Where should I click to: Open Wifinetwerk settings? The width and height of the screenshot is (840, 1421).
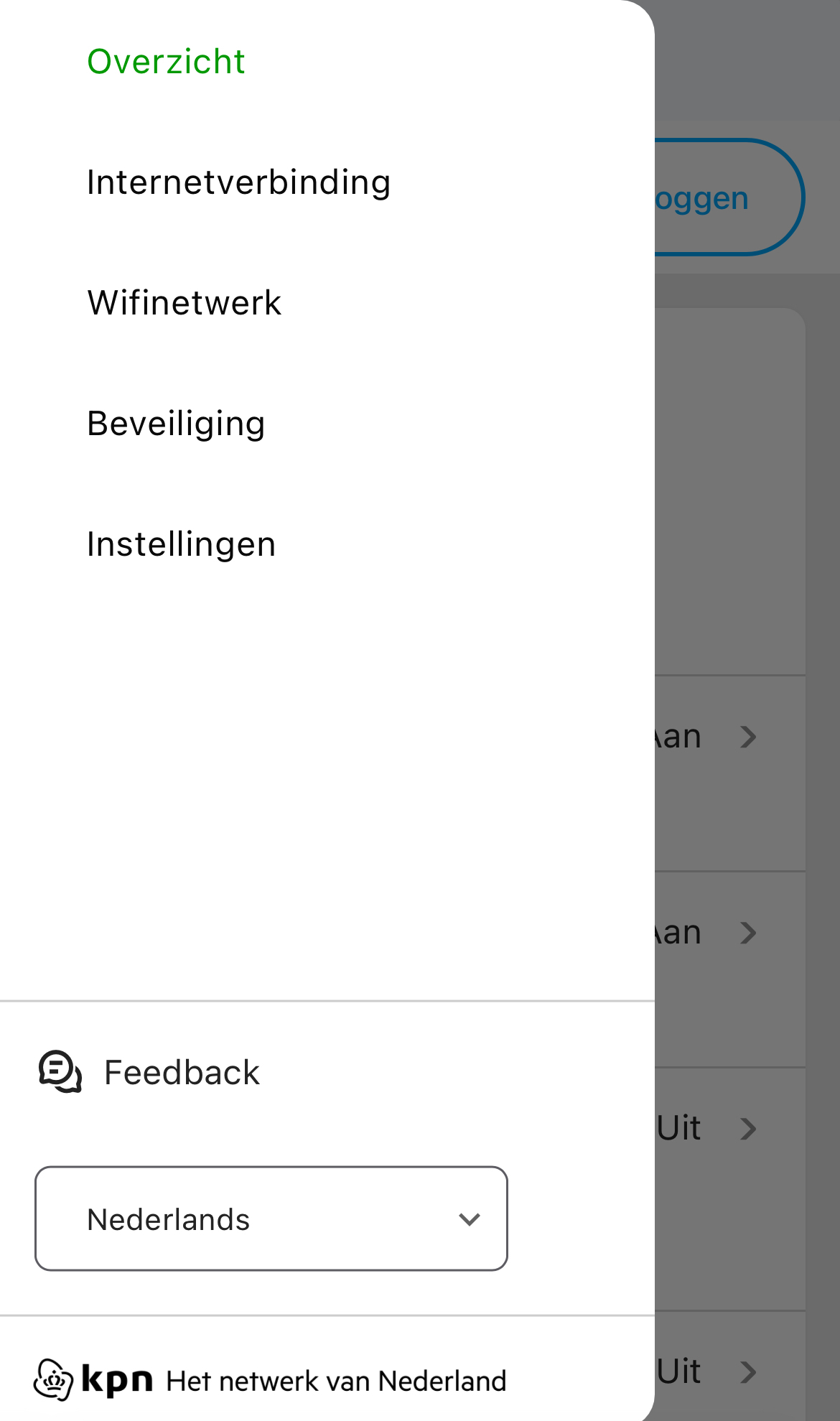tap(185, 303)
